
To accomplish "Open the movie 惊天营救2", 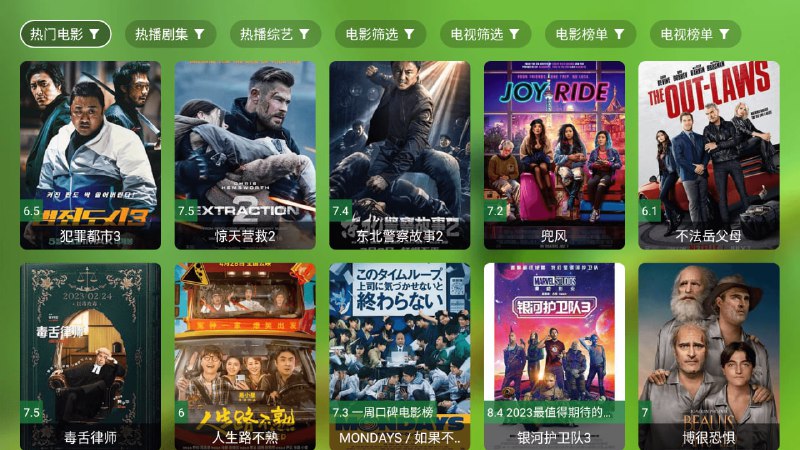I will pyautogui.click(x=245, y=155).
